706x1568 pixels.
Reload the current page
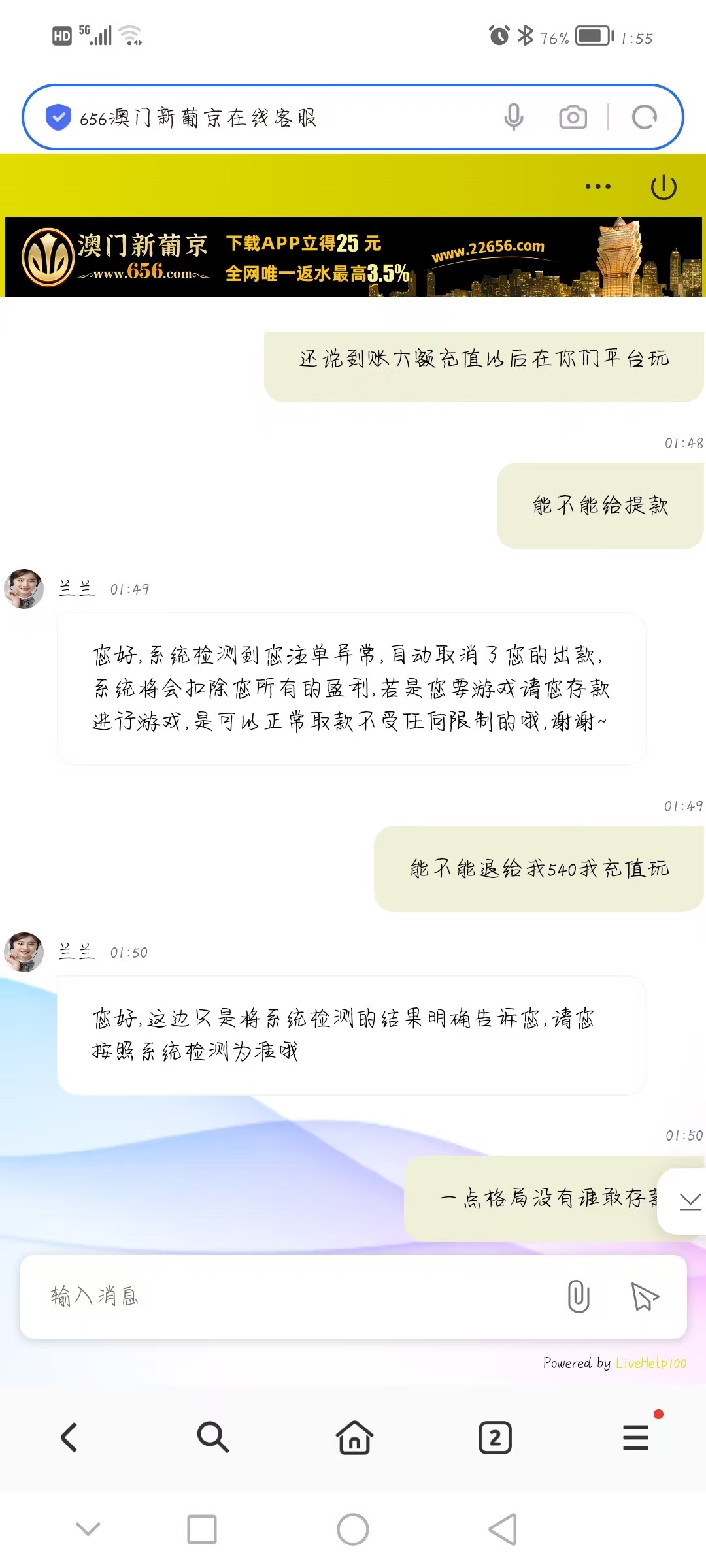click(644, 118)
